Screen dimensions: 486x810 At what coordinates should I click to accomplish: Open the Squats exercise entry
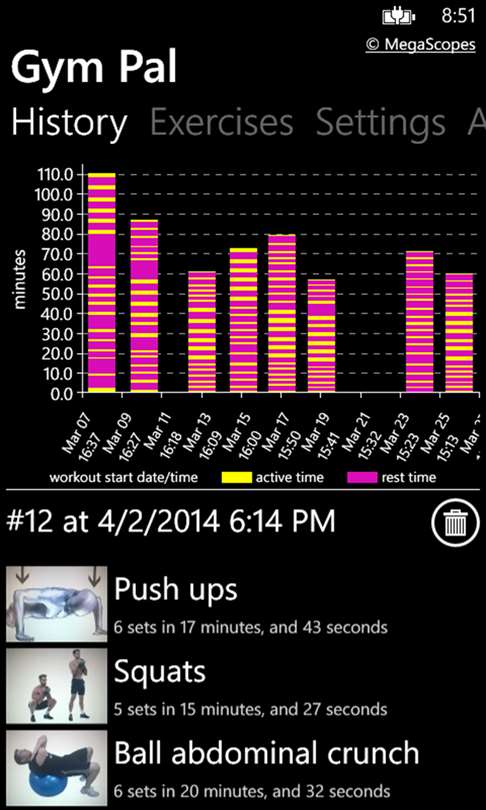pos(243,686)
